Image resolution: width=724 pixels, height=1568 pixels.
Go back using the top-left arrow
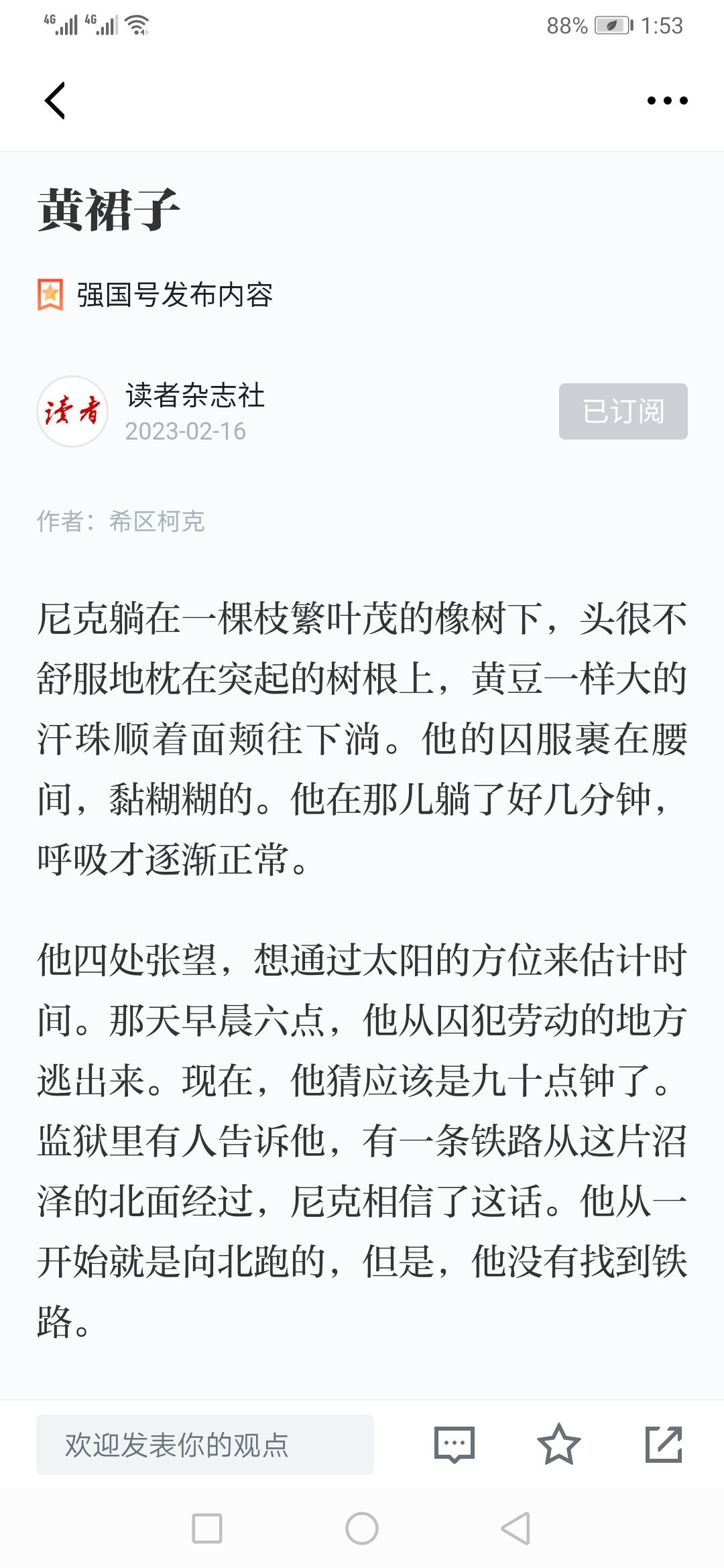(x=55, y=101)
